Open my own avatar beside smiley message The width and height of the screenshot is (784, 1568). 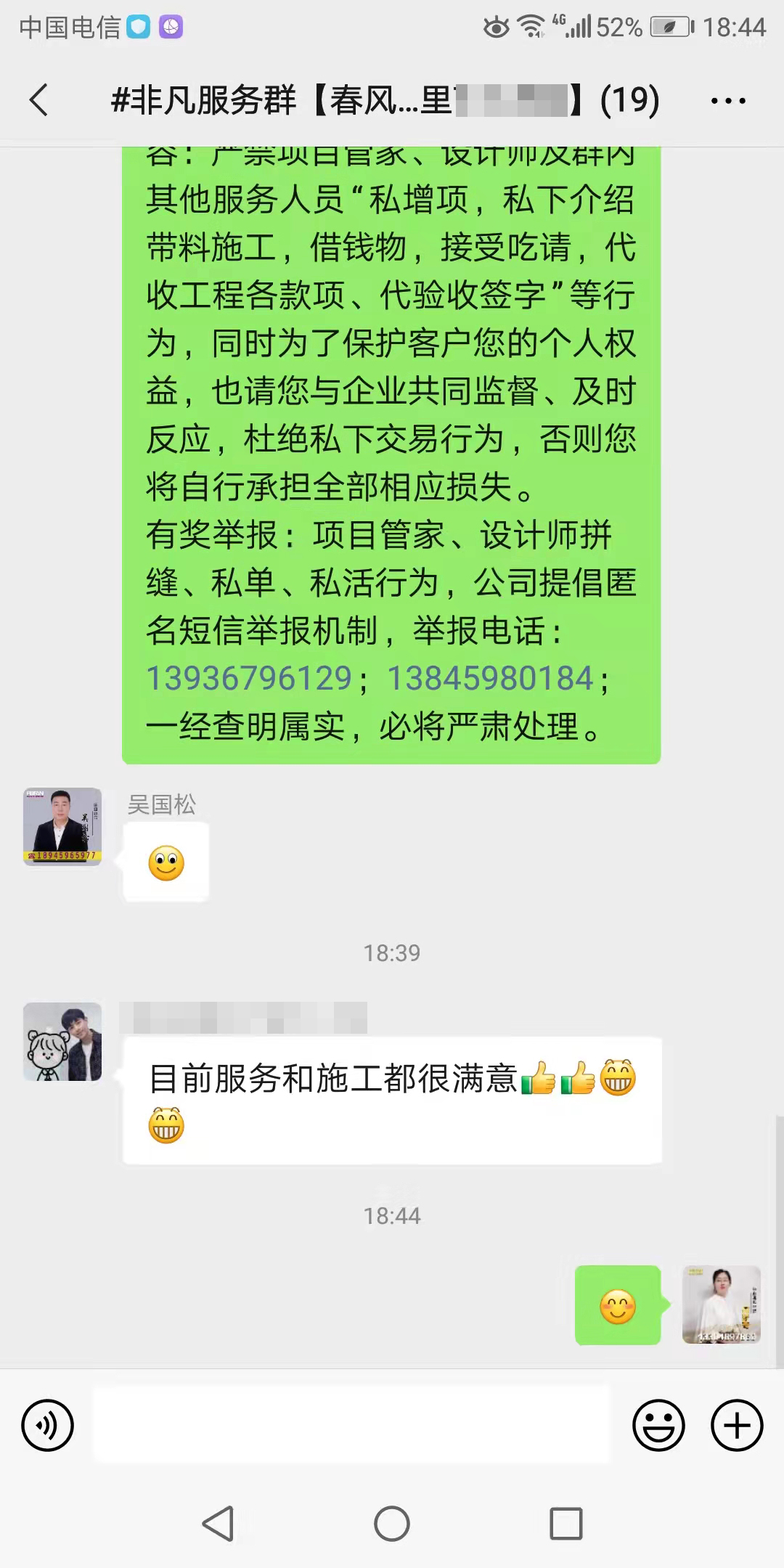[x=721, y=1304]
